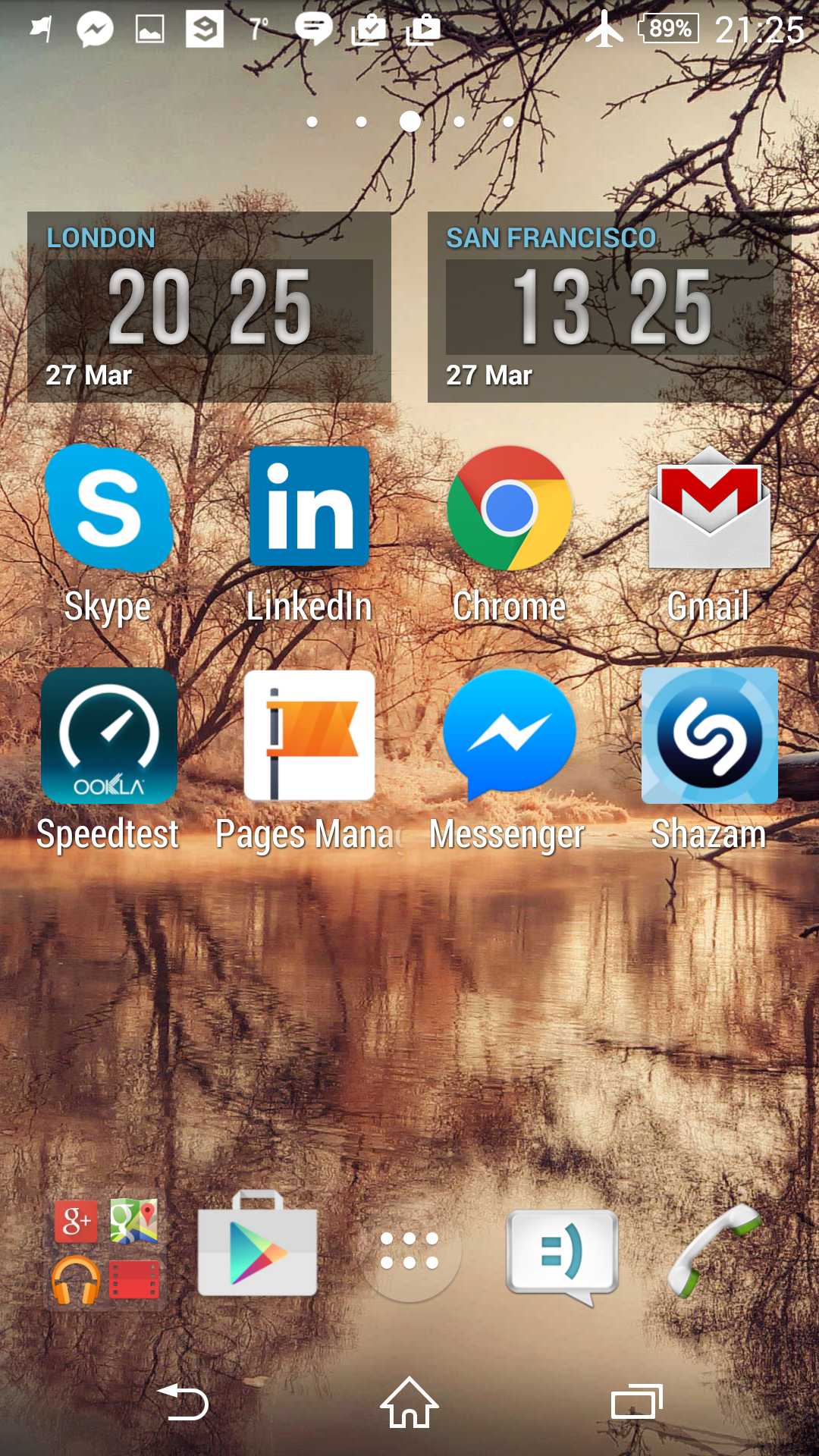Open the text messaging app
The width and height of the screenshot is (819, 1456).
click(x=562, y=1253)
